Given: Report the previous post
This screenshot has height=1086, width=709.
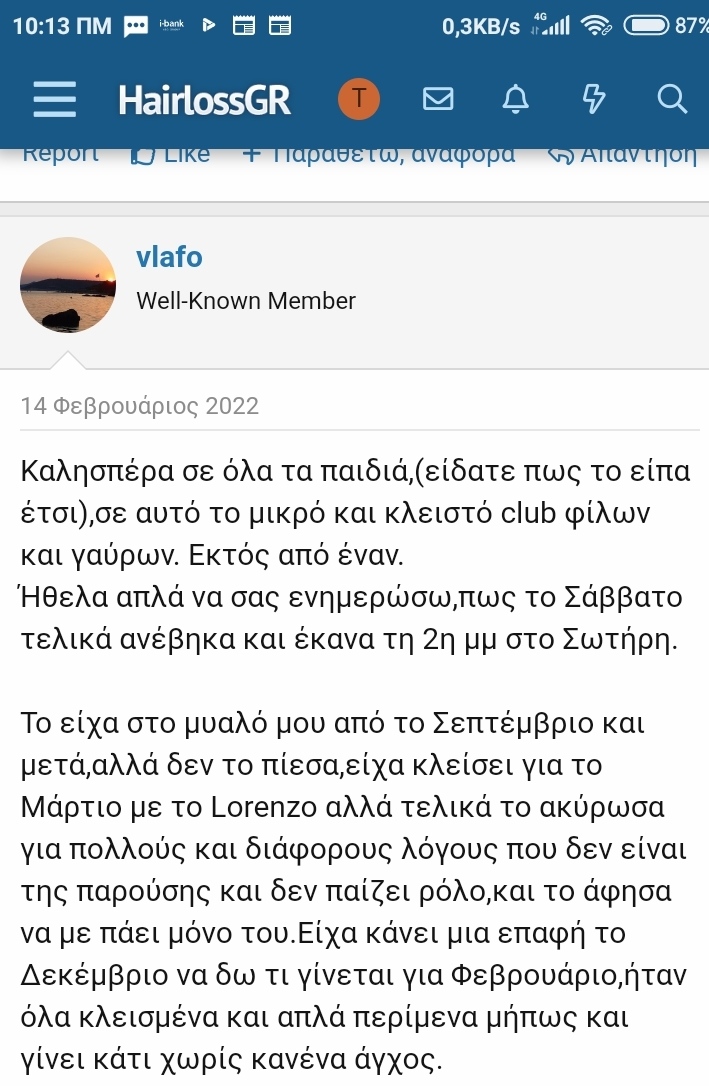Looking at the screenshot, I should click(x=60, y=155).
